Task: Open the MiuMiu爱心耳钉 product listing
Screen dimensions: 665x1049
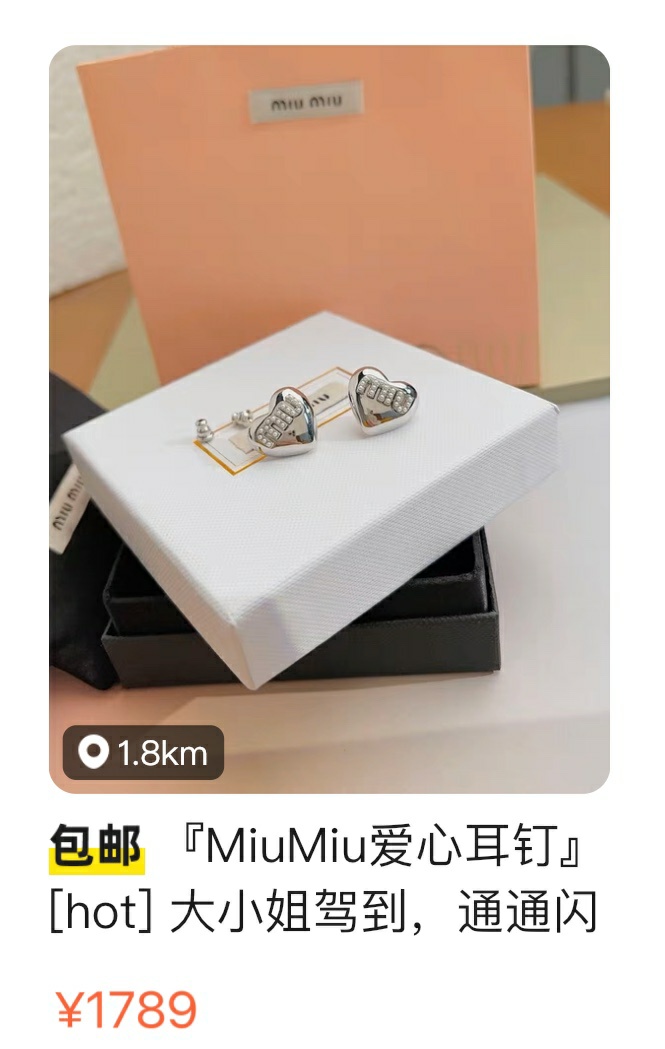Action: [329, 420]
